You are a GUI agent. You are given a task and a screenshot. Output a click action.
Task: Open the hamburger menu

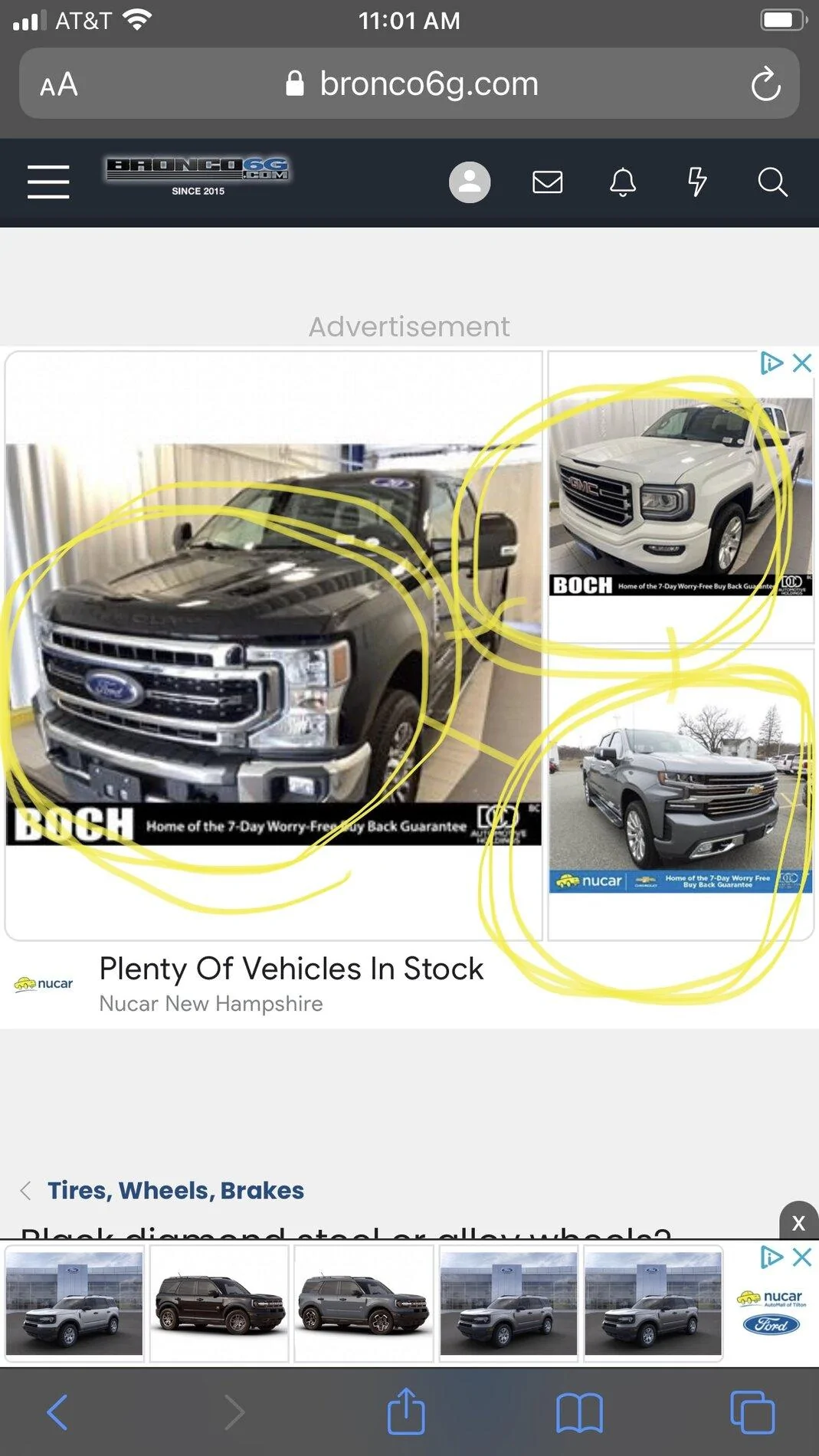tap(48, 182)
